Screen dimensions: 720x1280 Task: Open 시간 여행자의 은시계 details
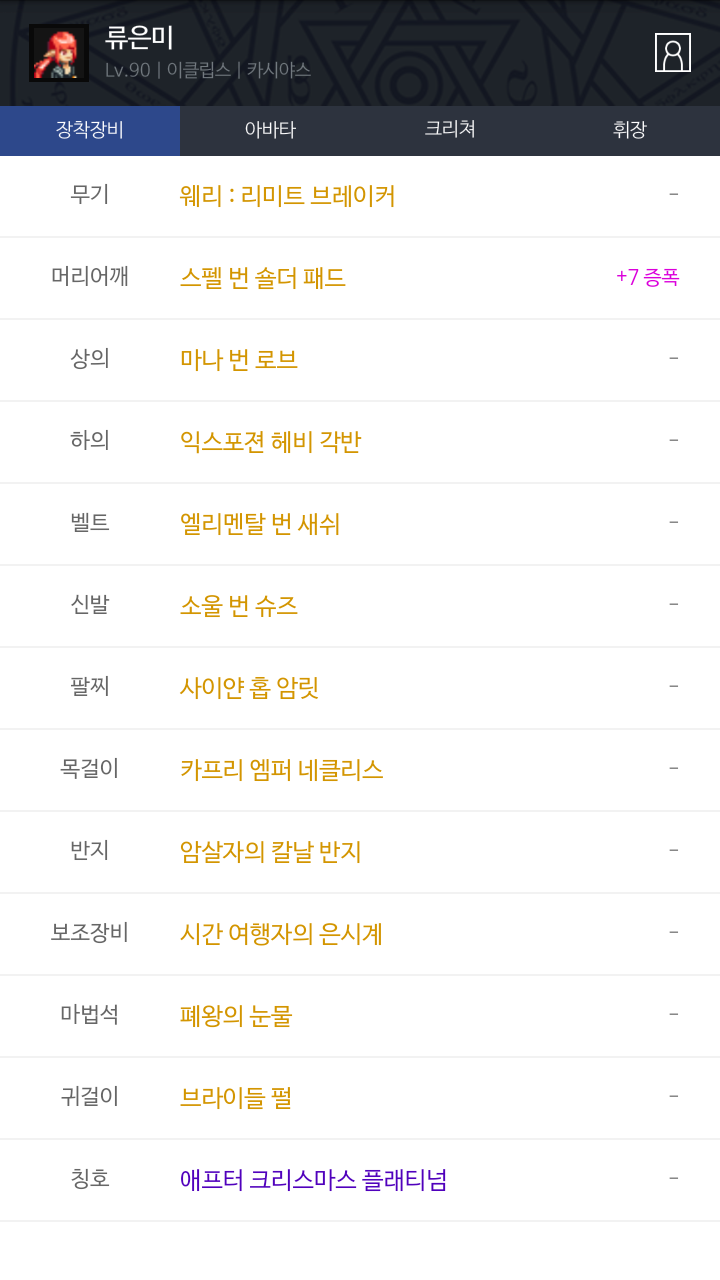pos(281,934)
